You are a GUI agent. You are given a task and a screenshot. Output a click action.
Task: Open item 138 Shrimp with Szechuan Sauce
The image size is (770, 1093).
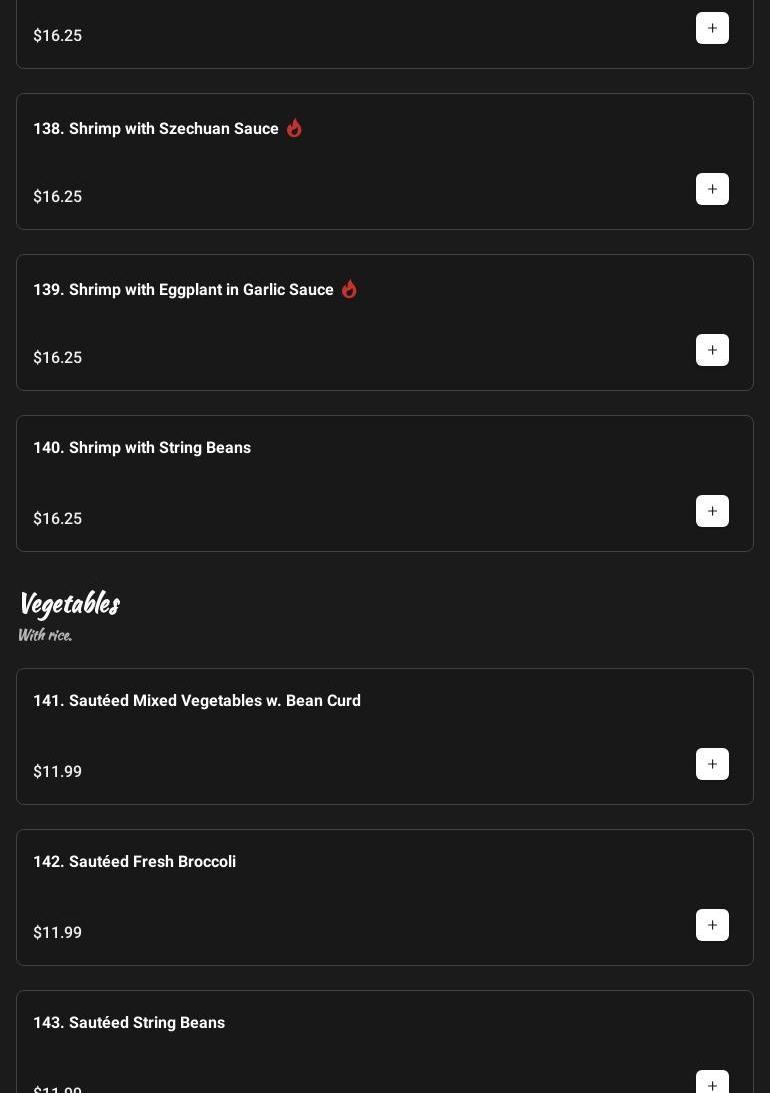tap(155, 129)
